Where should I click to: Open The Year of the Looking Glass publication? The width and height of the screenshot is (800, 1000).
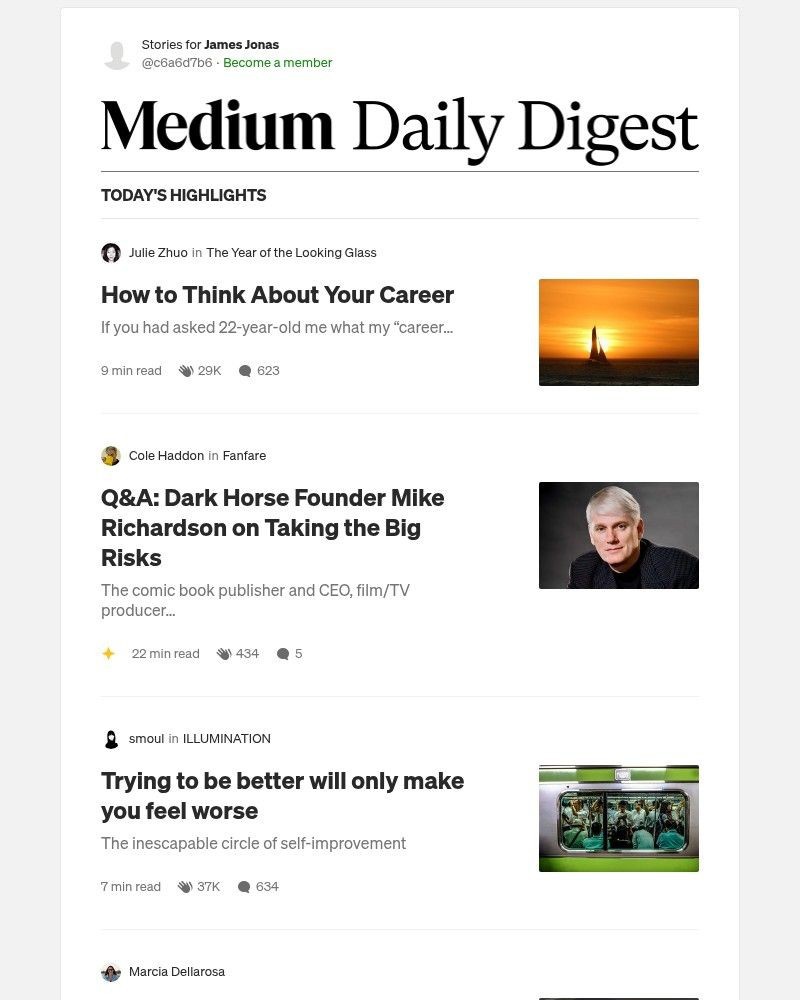pos(291,253)
